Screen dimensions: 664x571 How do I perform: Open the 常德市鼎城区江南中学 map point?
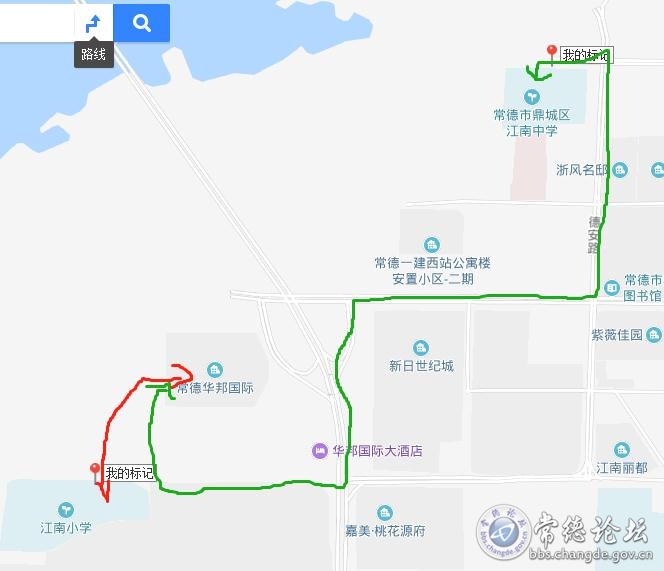pyautogui.click(x=532, y=97)
